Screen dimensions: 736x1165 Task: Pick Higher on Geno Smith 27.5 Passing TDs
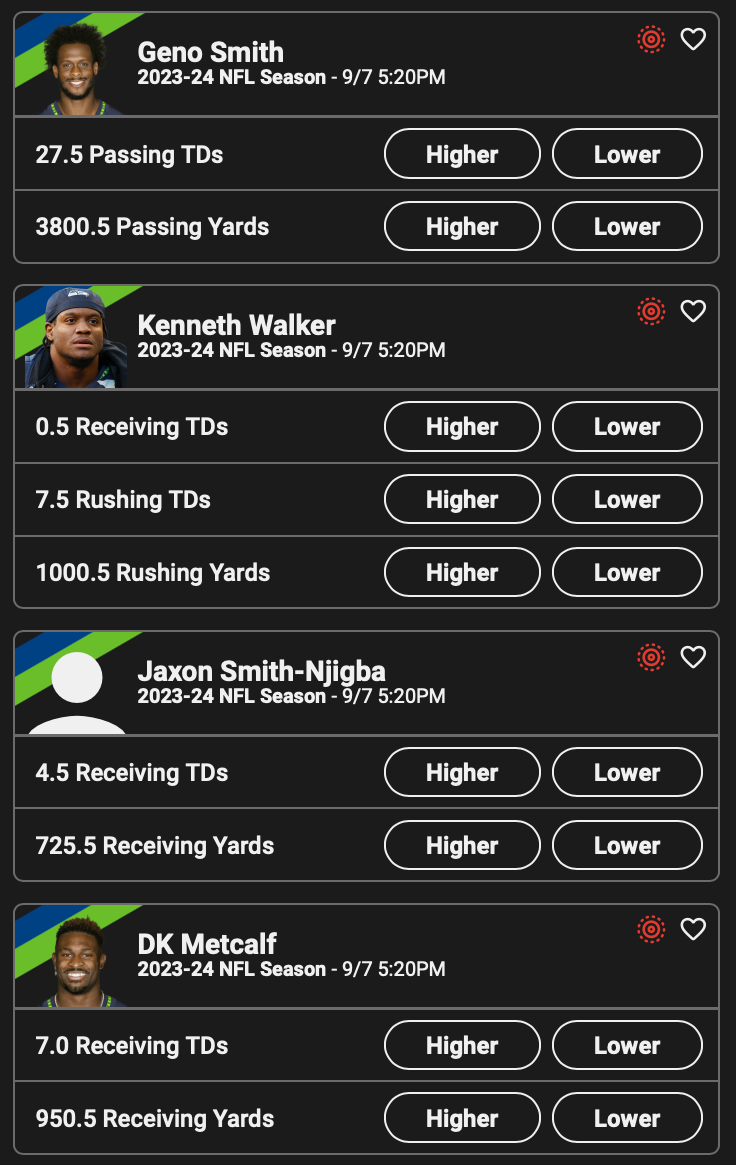462,154
